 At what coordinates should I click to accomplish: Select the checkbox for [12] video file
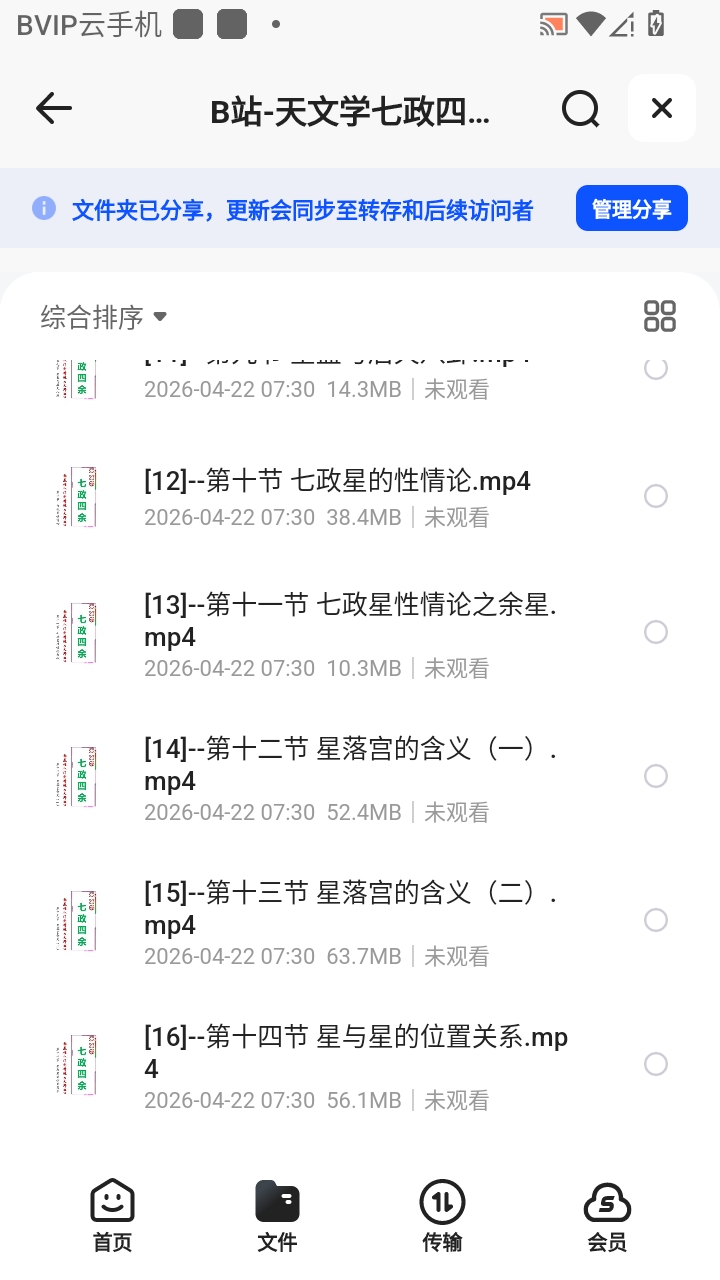pyautogui.click(x=655, y=496)
